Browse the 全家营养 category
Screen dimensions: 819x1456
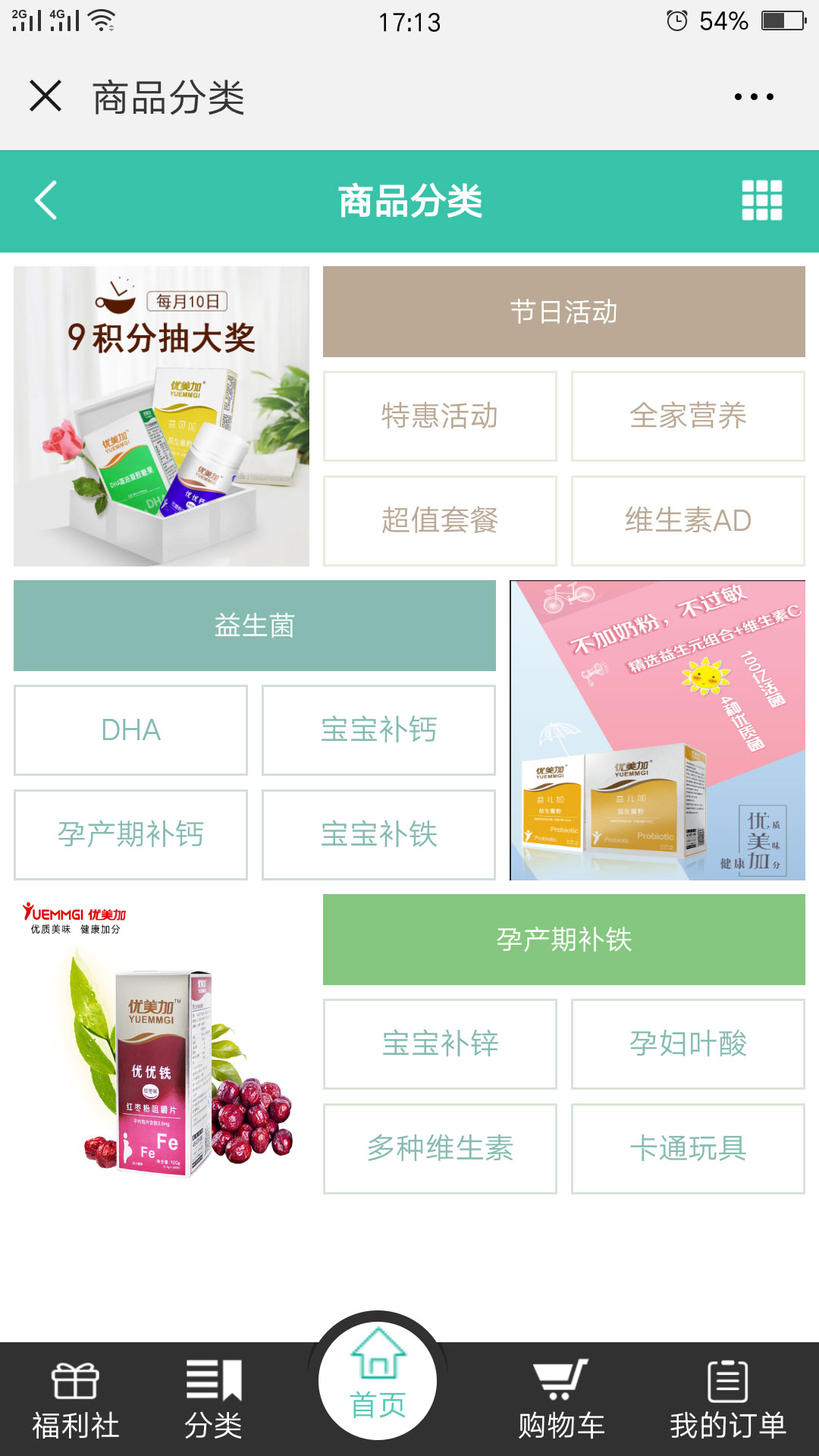tap(688, 416)
